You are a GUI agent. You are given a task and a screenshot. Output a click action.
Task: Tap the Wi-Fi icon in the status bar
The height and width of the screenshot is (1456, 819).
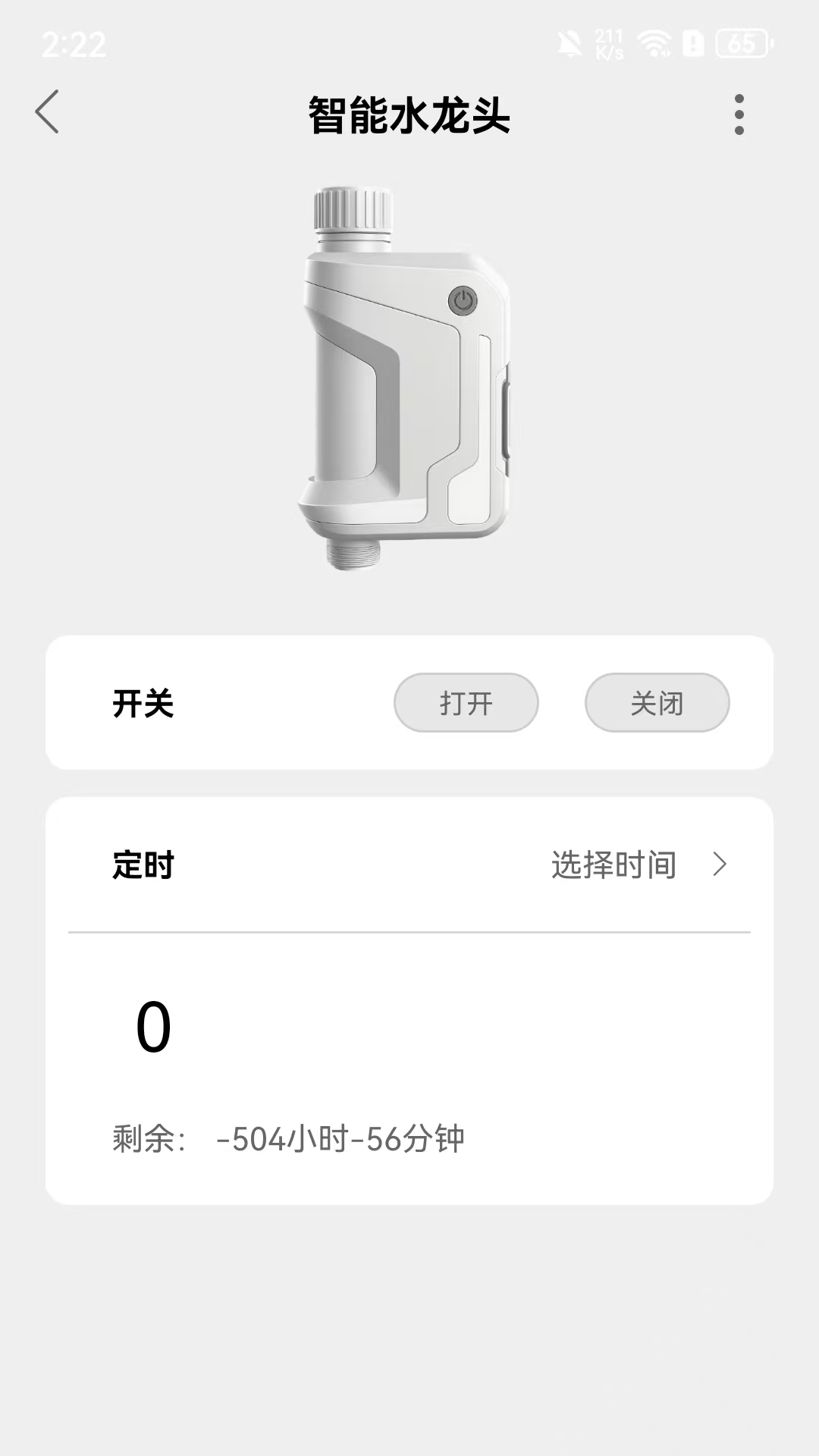[654, 43]
